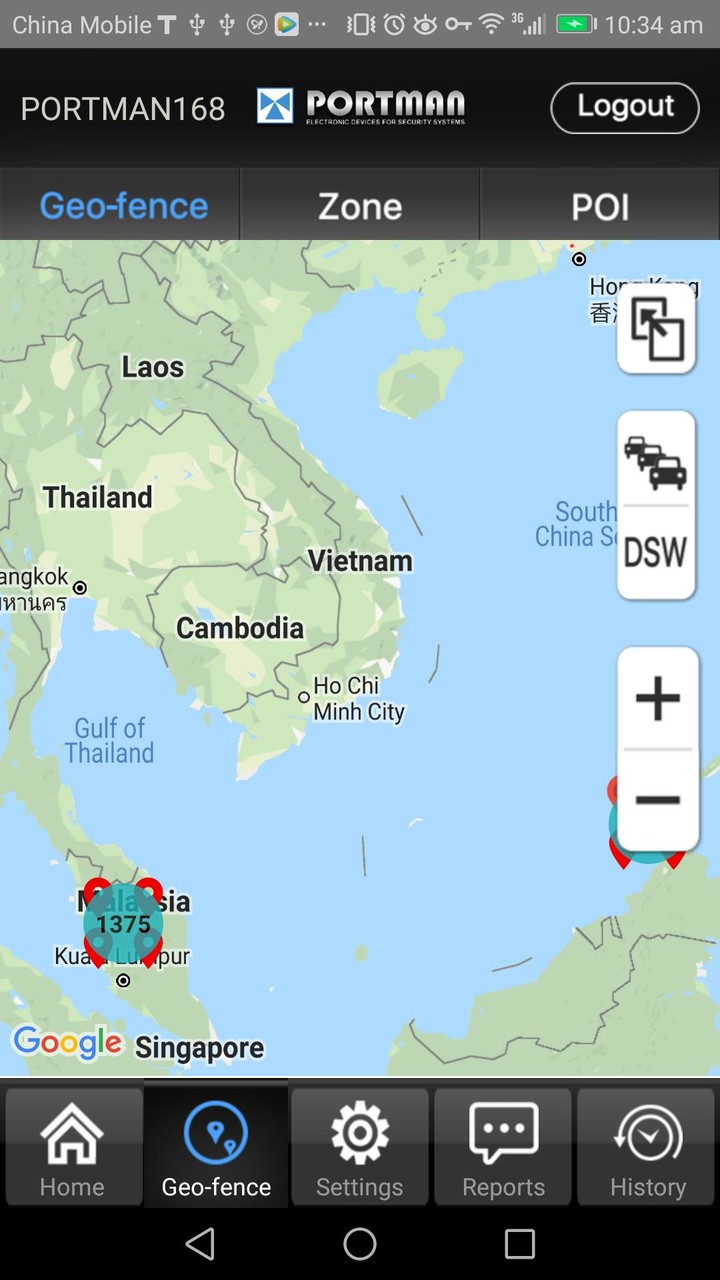Open Settings from the bottom navigation
The image size is (720, 1280).
[x=359, y=1148]
